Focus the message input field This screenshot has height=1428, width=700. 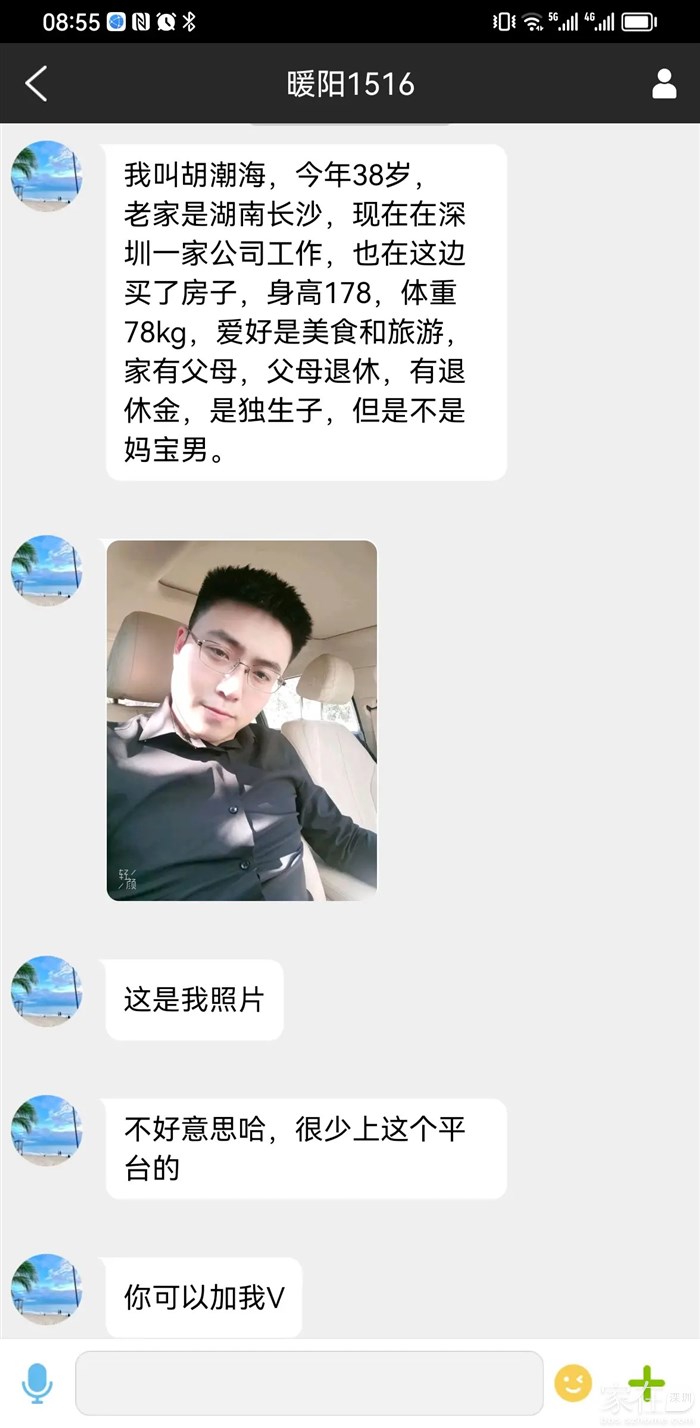[309, 1384]
